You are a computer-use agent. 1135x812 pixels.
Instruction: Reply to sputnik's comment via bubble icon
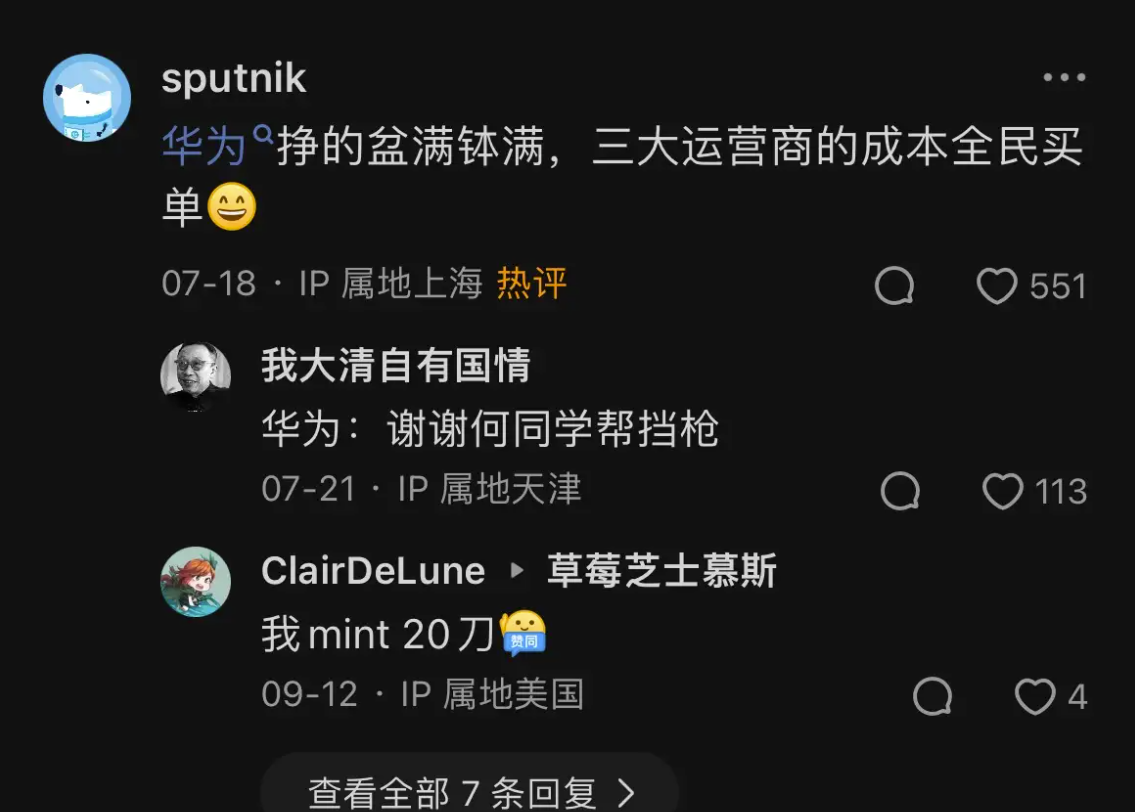click(x=894, y=287)
